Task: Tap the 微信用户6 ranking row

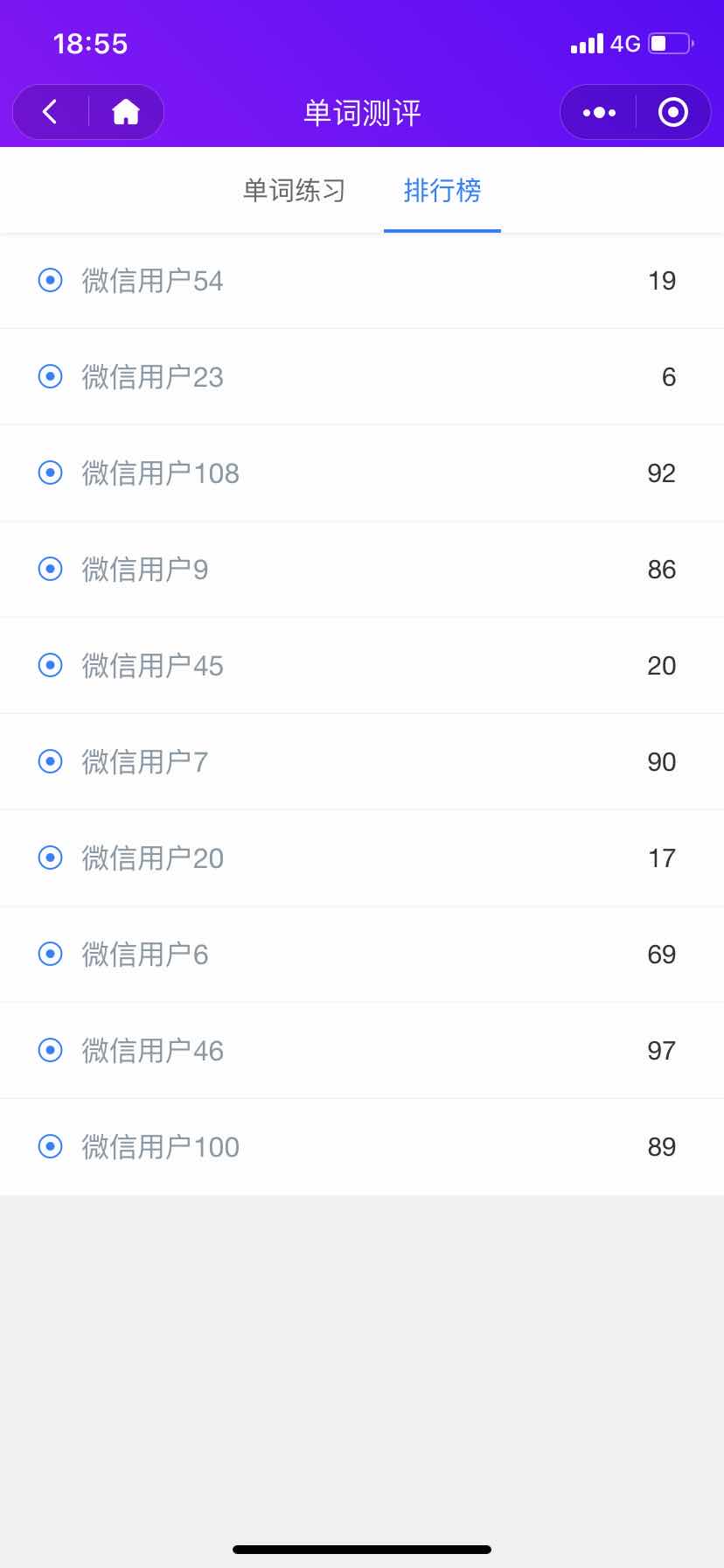Action: (x=362, y=955)
